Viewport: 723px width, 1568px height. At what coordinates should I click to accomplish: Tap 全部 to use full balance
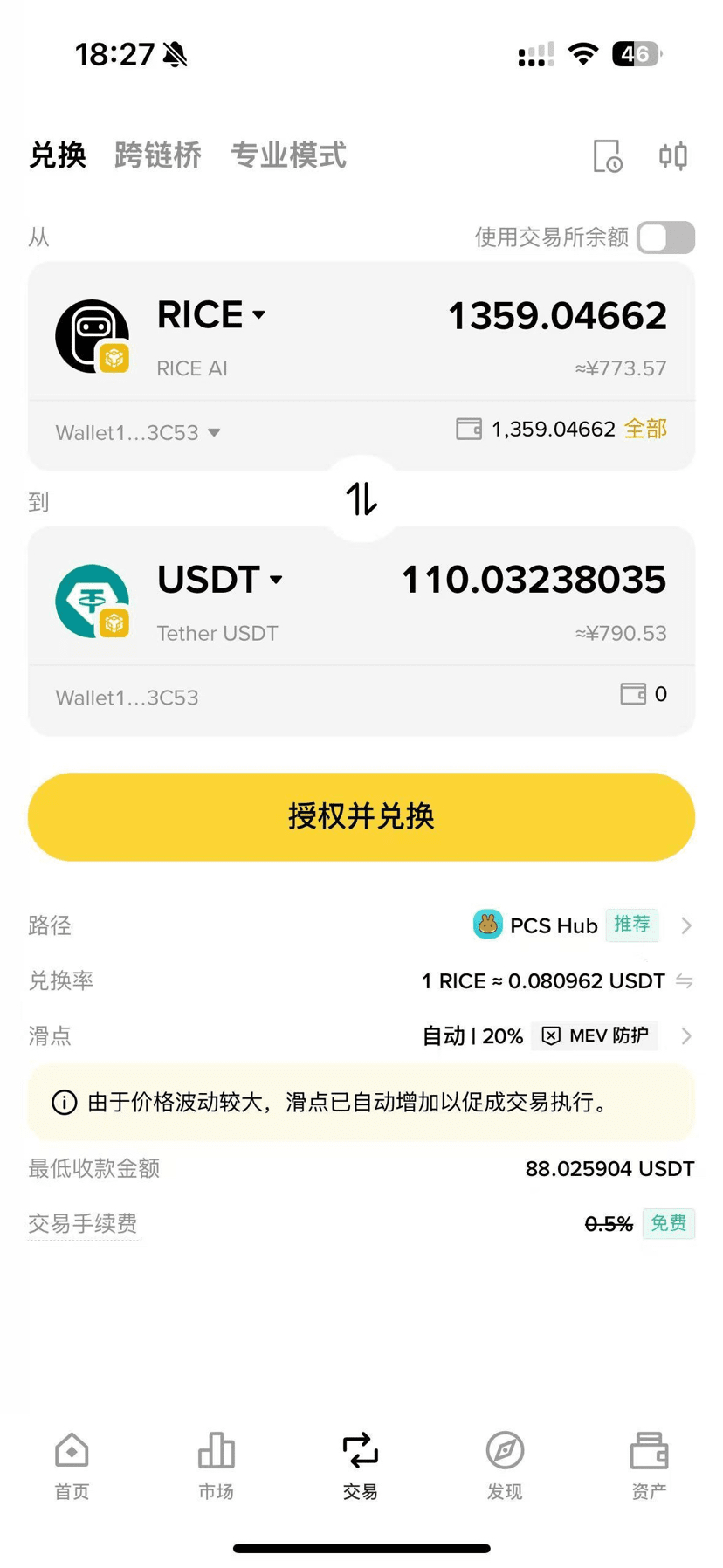pos(646,429)
